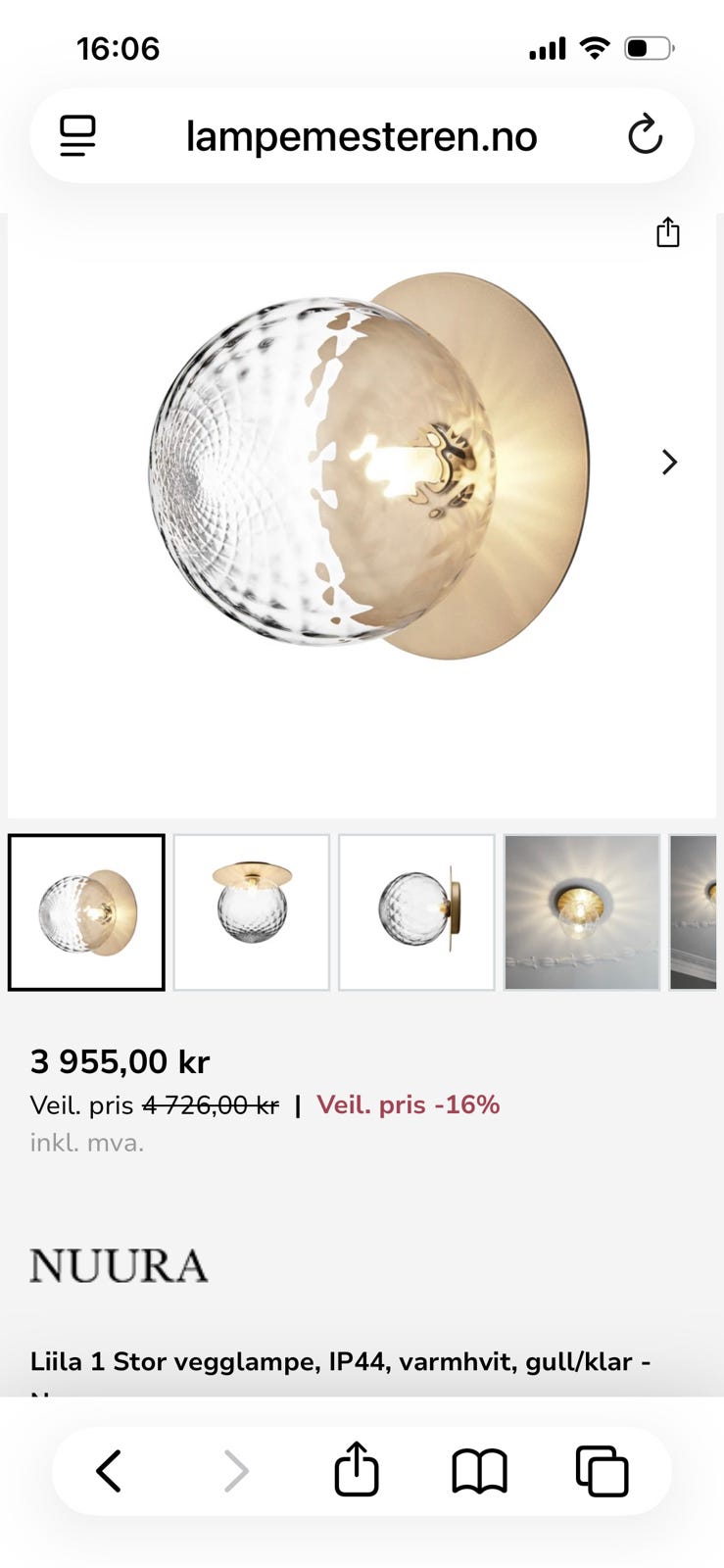Open the Share sheet from the bottom toolbar
724x1568 pixels.
pos(357,1469)
